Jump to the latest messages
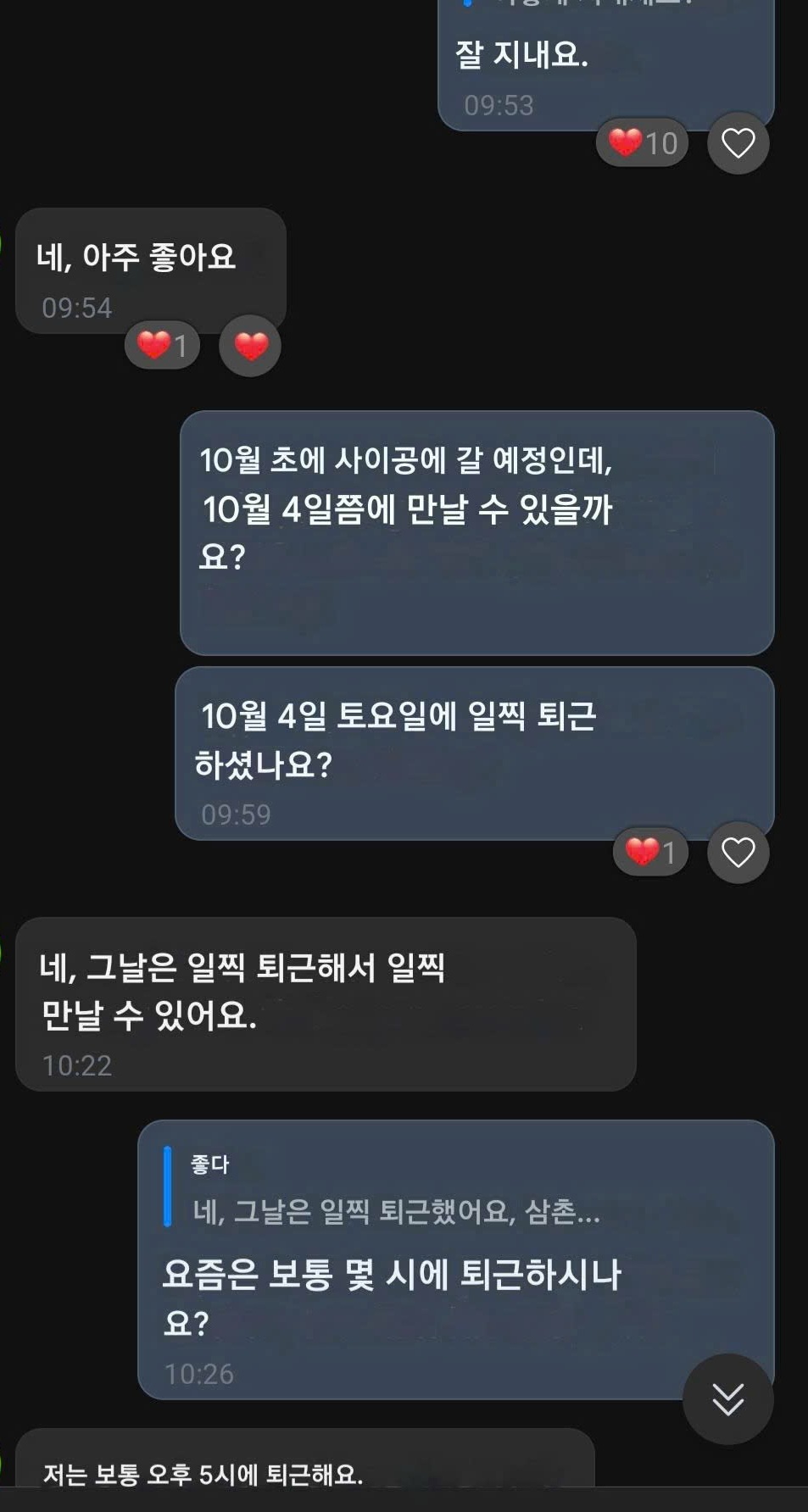 click(727, 1398)
